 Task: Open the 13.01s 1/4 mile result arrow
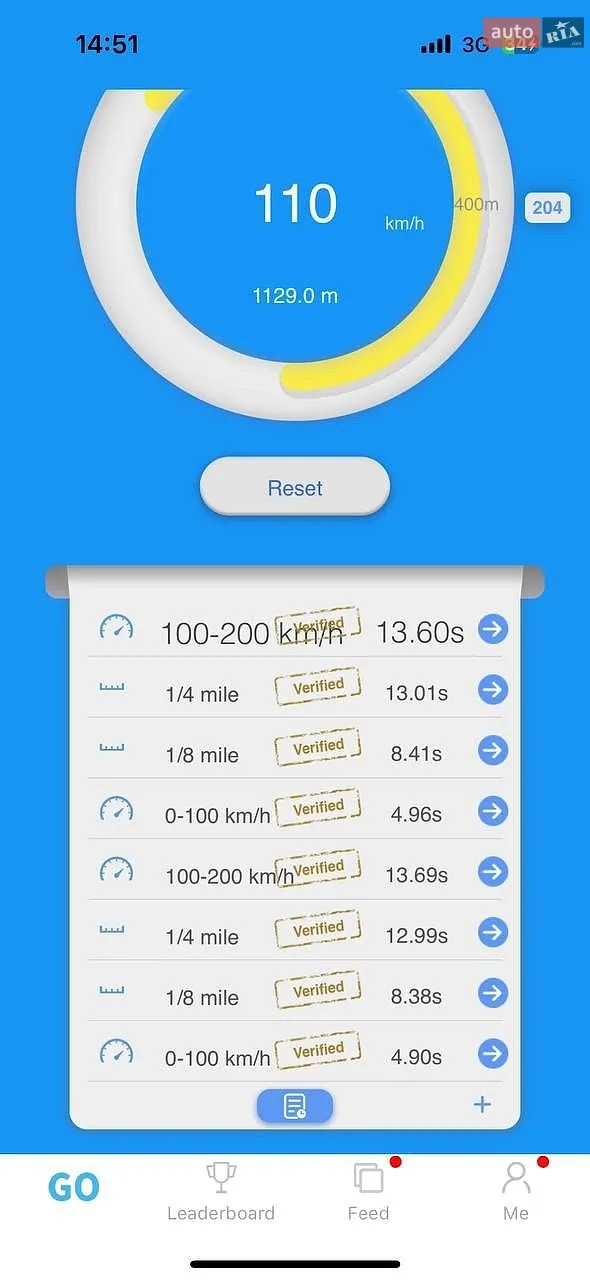click(493, 690)
